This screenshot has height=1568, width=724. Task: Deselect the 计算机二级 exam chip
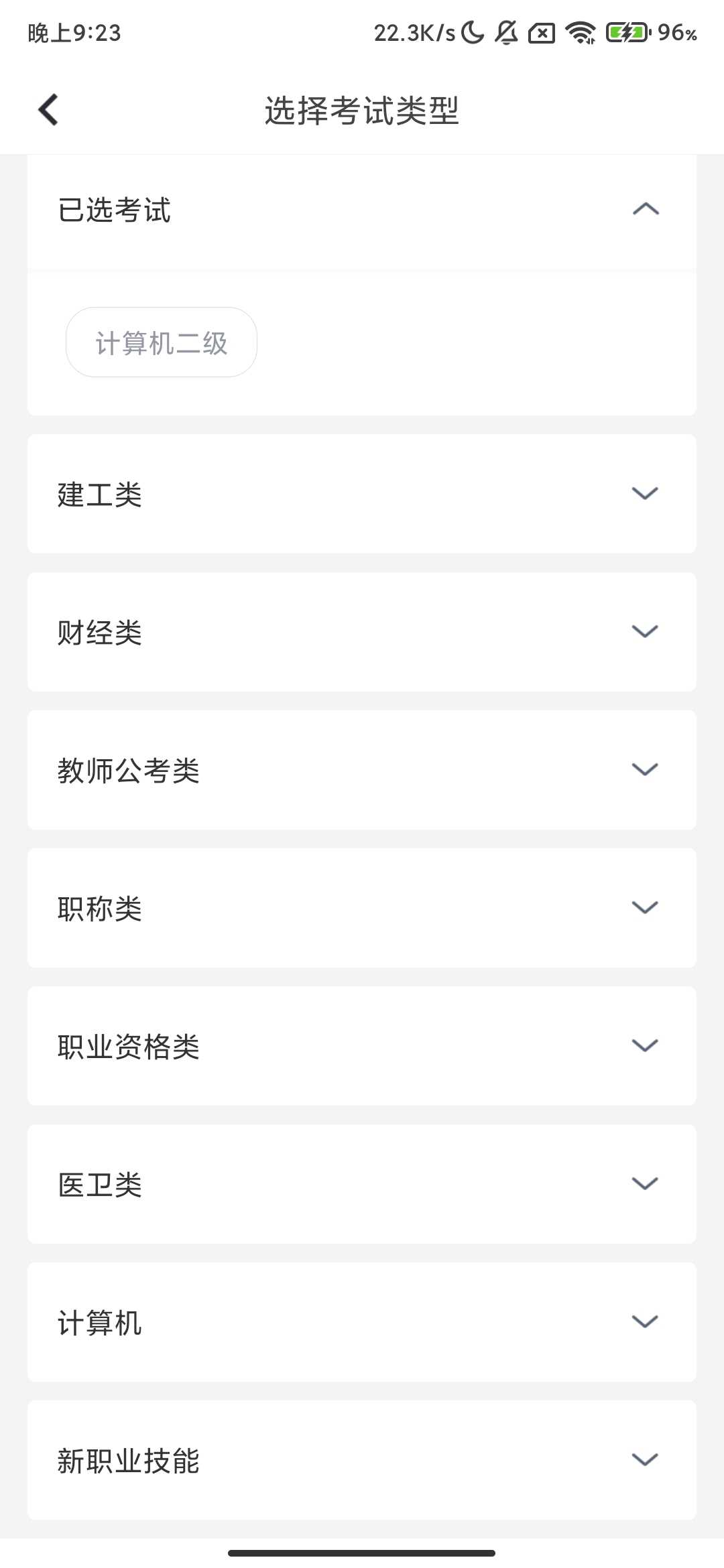click(161, 342)
